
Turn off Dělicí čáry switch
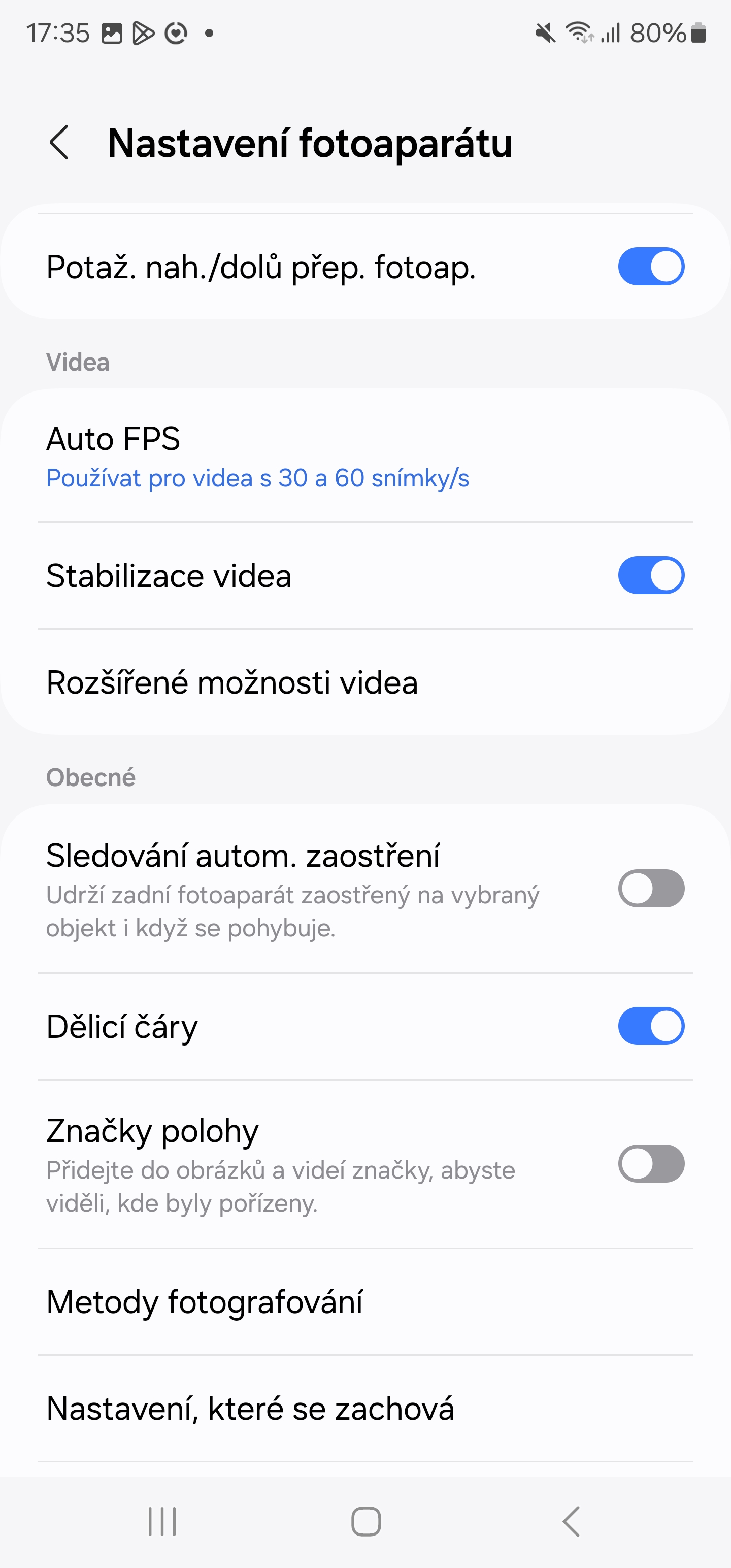651,1026
